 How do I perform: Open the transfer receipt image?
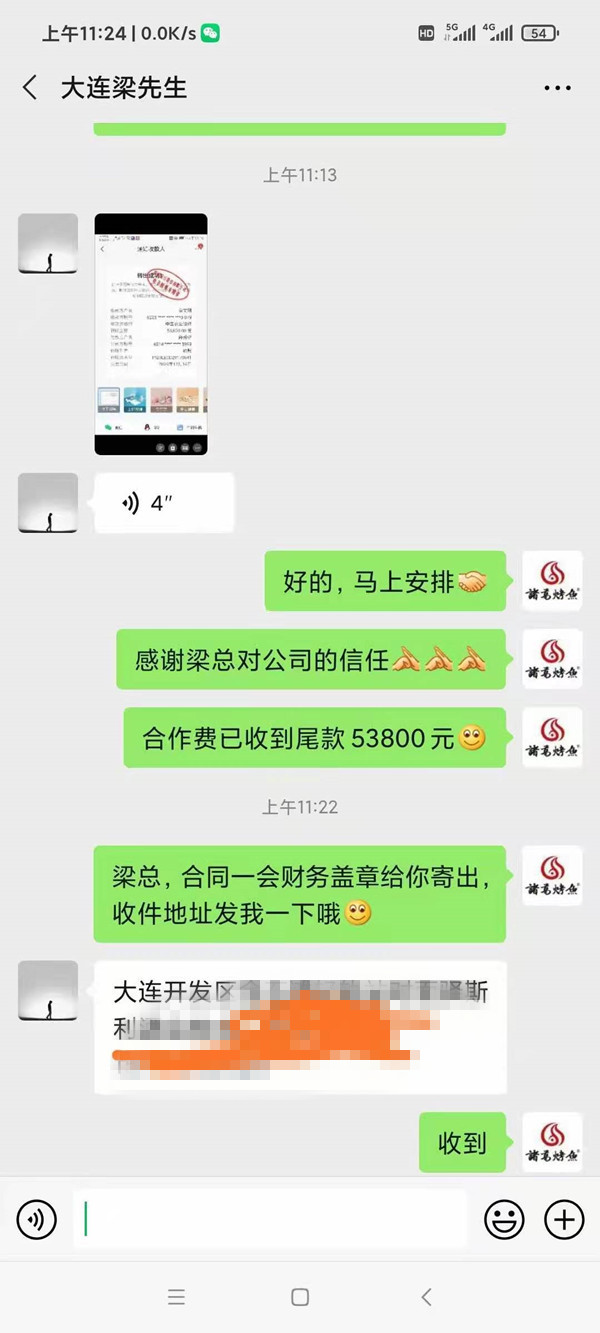coord(151,334)
